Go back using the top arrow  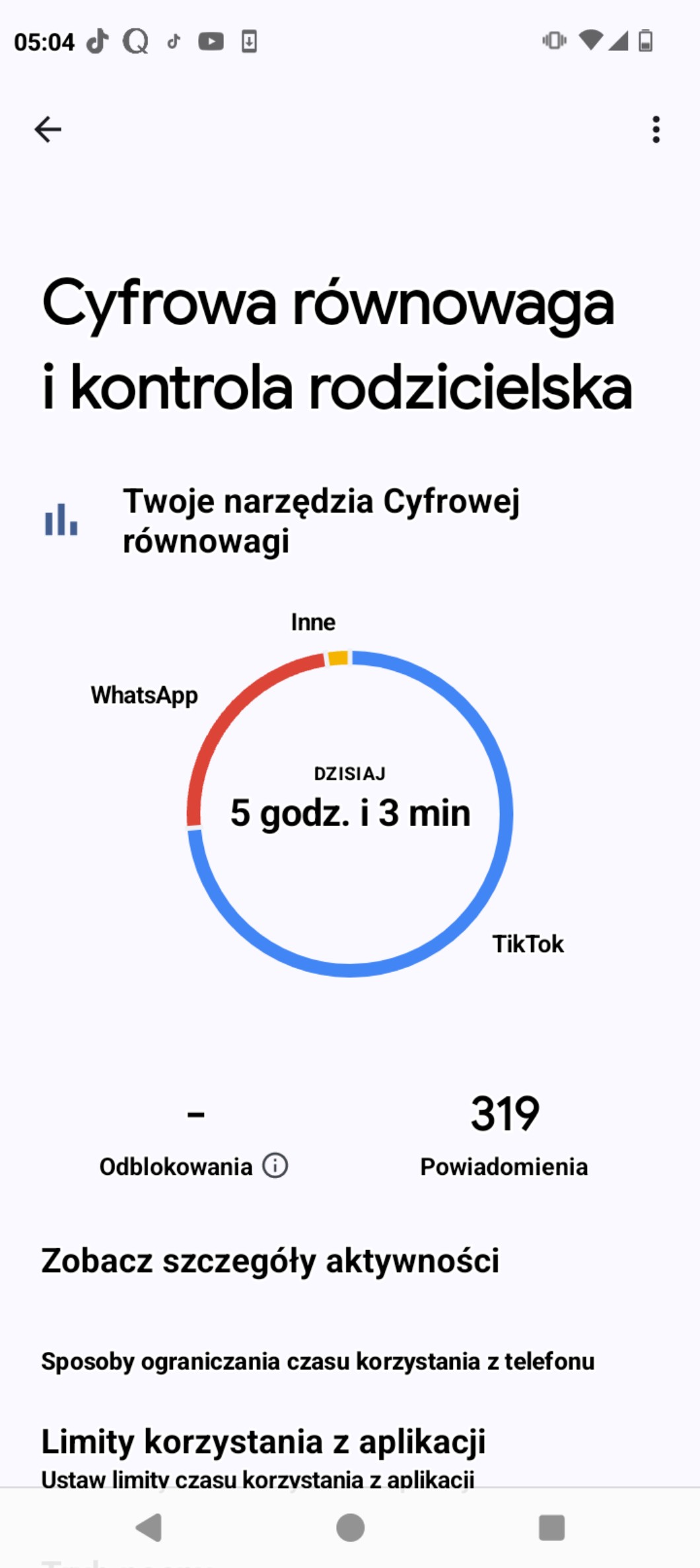[x=48, y=130]
